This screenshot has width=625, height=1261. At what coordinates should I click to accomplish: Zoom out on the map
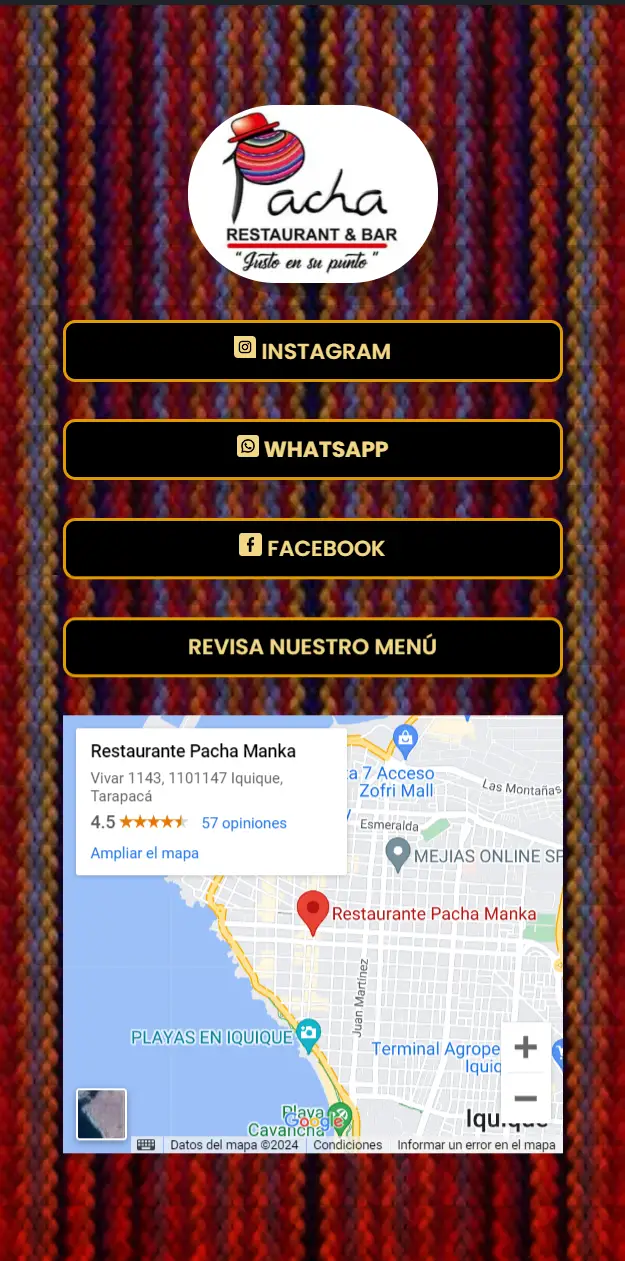tap(525, 1098)
